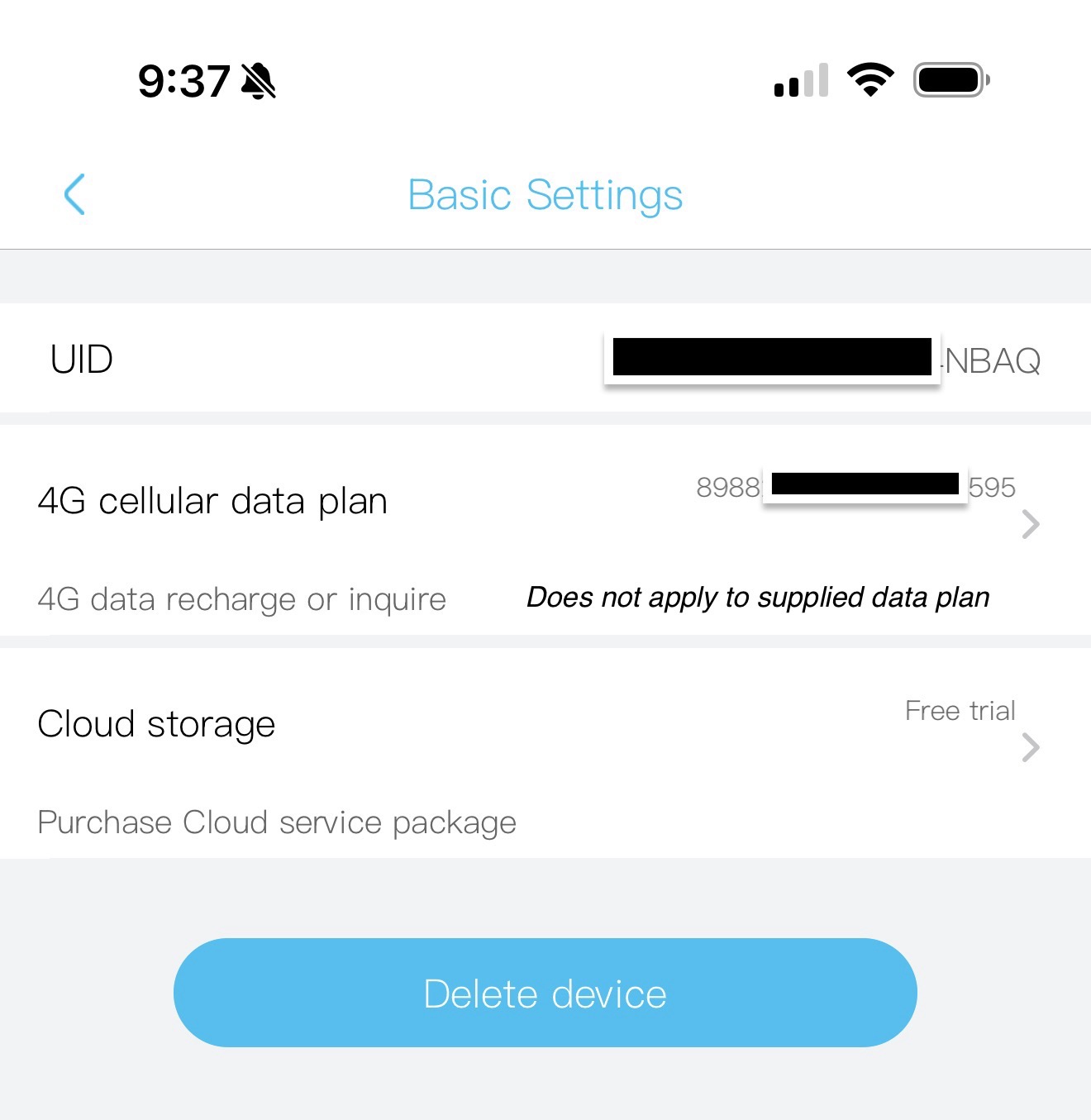Viewport: 1091px width, 1120px height.
Task: Go back from Basic Settings
Action: 75,195
